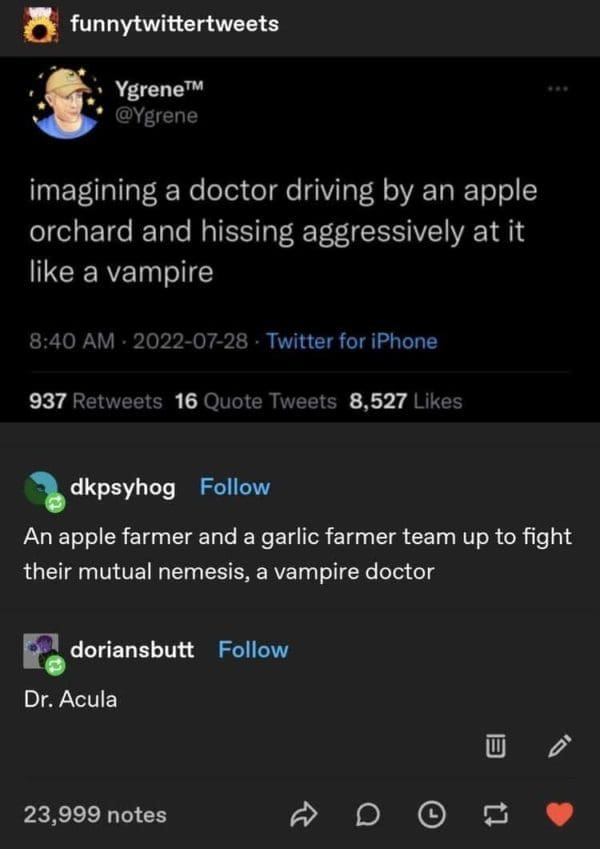The width and height of the screenshot is (600, 849).
Task: Follow doriansbutt
Action: (x=253, y=649)
